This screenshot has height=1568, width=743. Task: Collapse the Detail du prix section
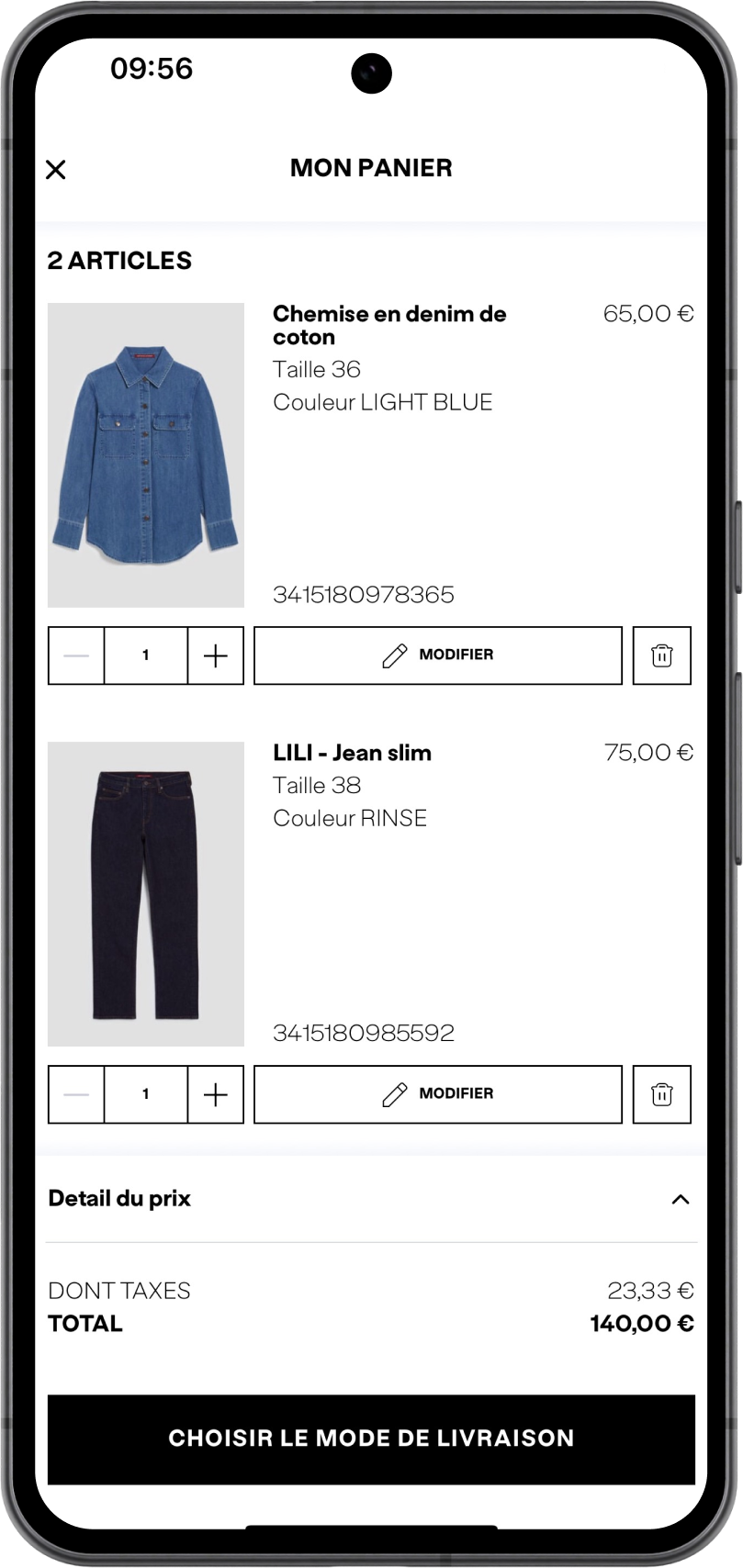click(x=680, y=1199)
